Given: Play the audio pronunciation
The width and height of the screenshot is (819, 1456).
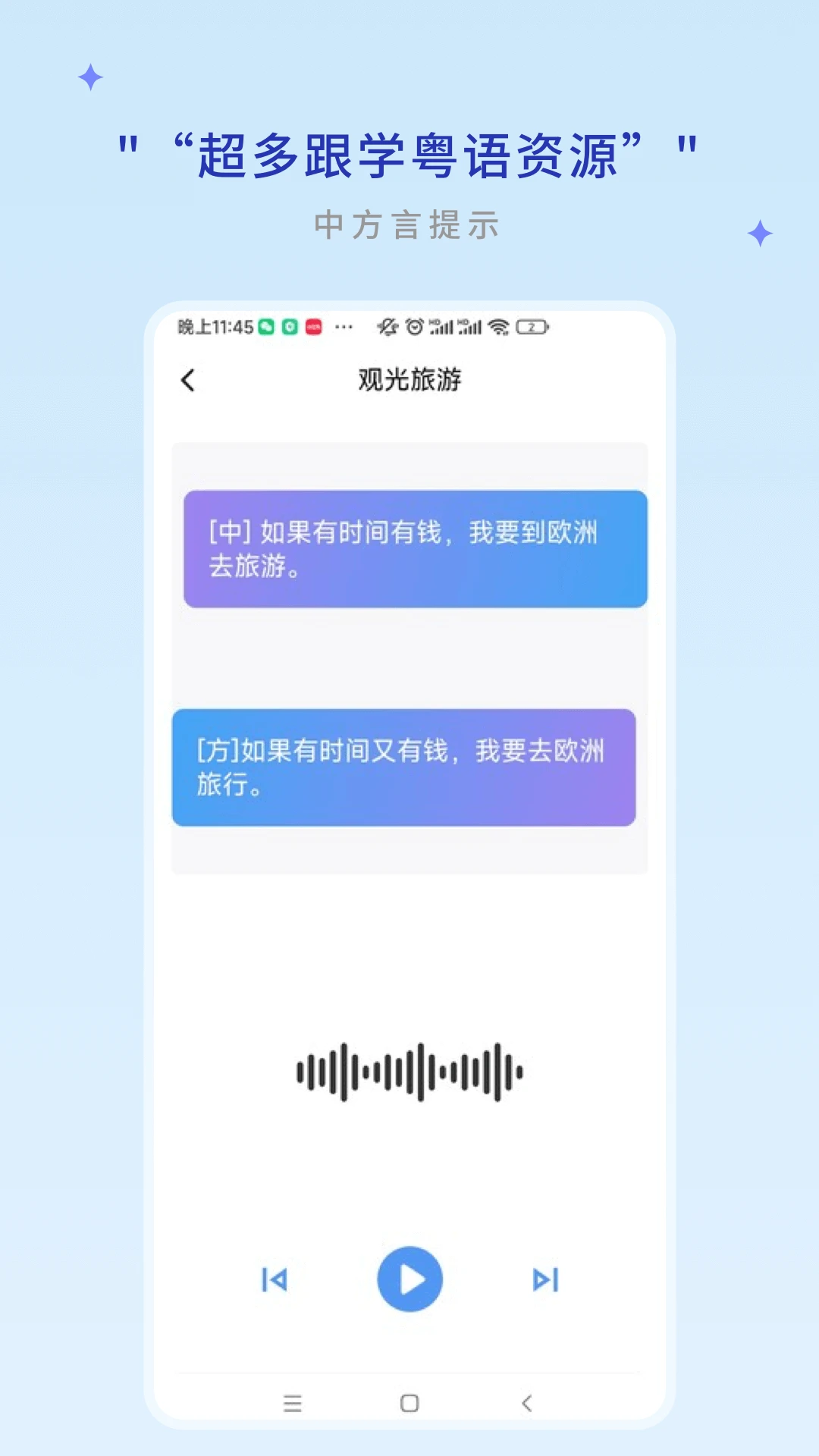Looking at the screenshot, I should [409, 1279].
